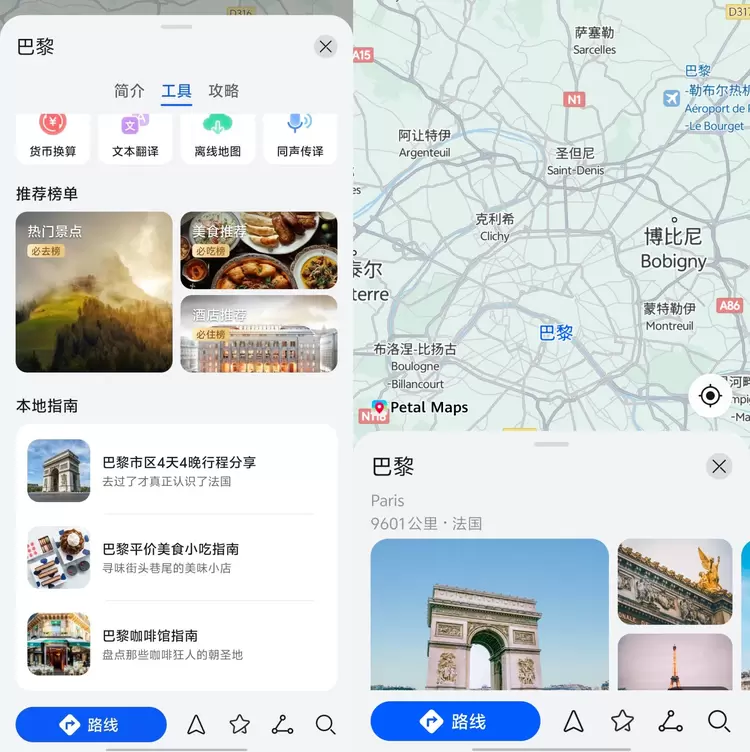Open the 酒店推荐 hotel ranking card
Image resolution: width=750 pixels, height=752 pixels.
pyautogui.click(x=258, y=334)
